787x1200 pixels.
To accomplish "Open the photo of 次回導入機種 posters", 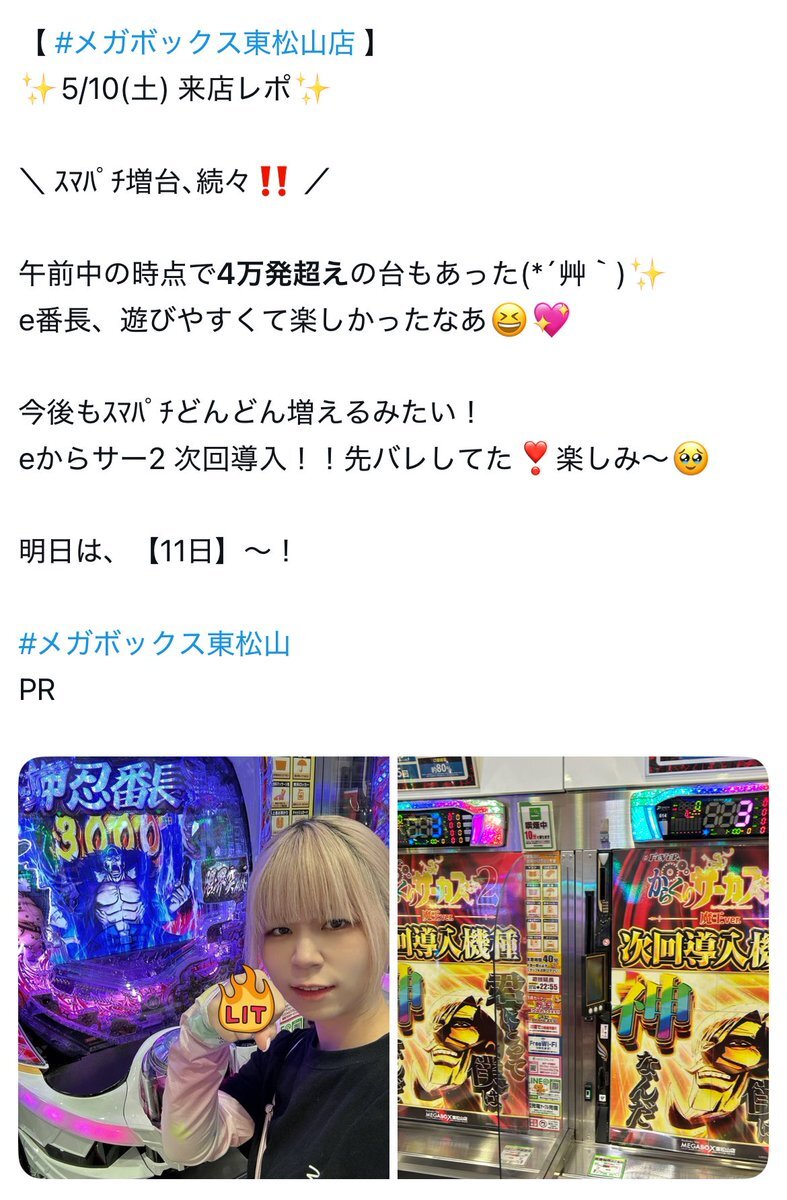I will [x=582, y=966].
